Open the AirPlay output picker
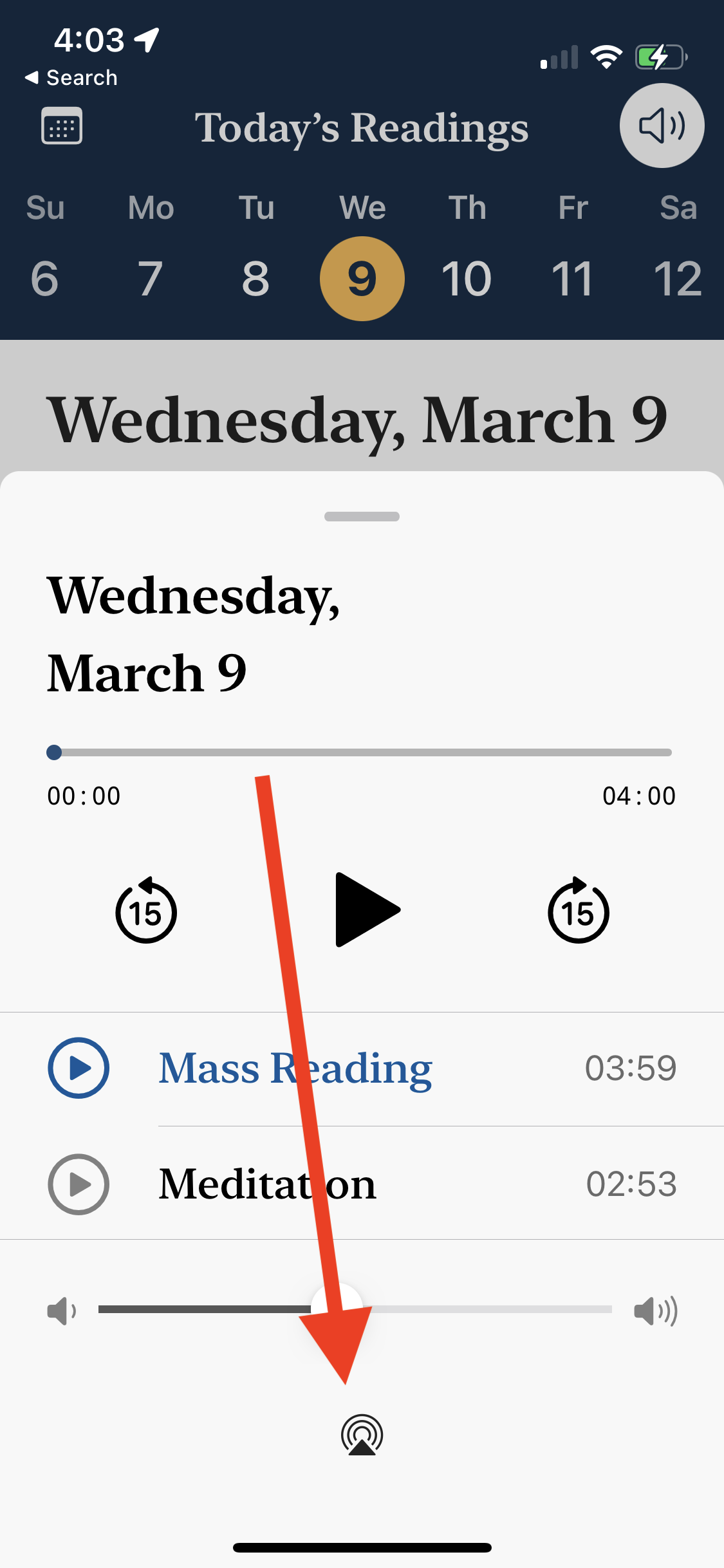Screen dimensions: 724x1568 click(x=362, y=1435)
